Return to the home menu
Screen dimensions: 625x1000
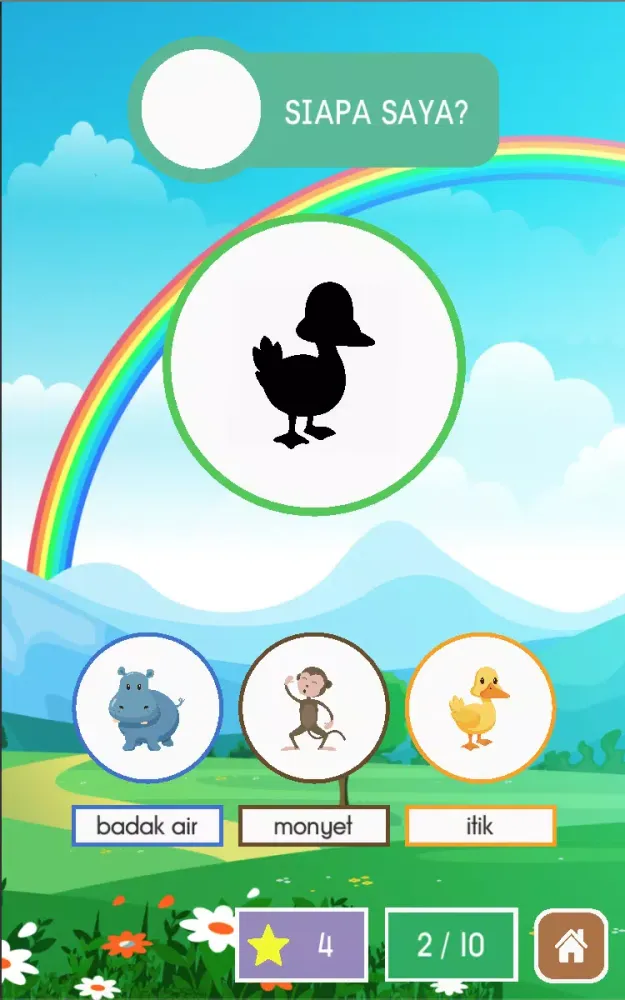point(570,944)
